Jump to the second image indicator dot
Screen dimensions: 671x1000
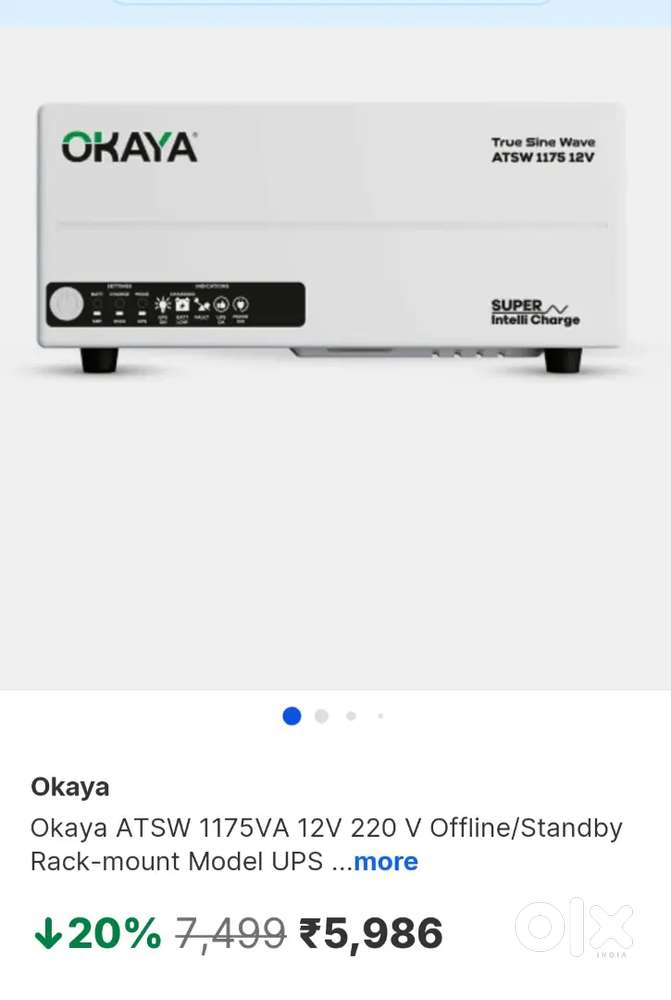coord(321,716)
